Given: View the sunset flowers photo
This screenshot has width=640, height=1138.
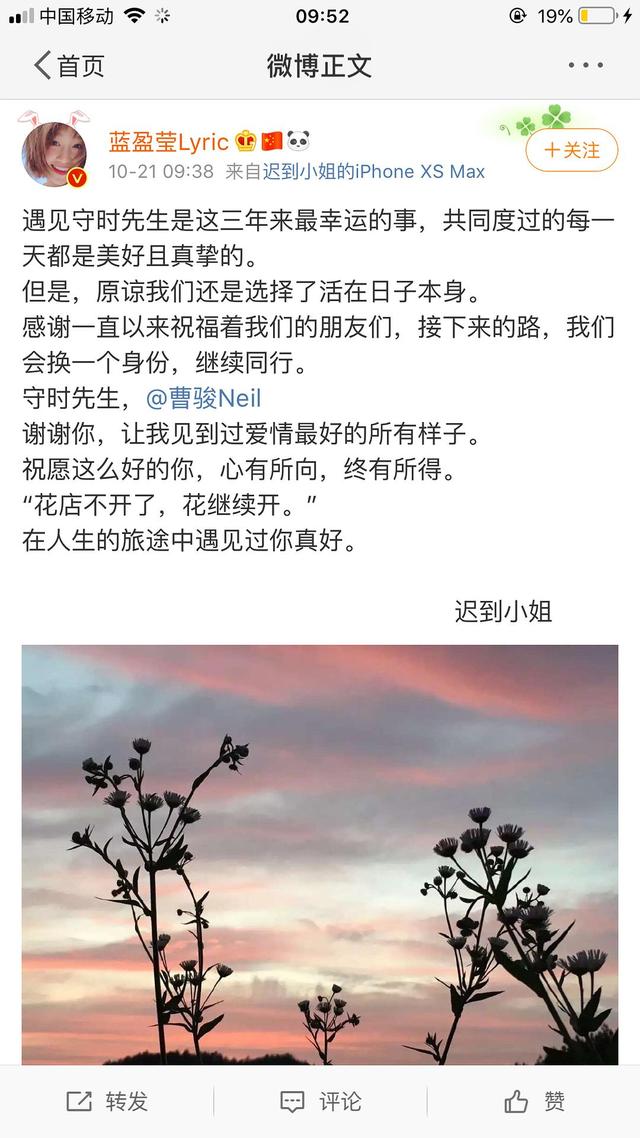Looking at the screenshot, I should click(320, 855).
